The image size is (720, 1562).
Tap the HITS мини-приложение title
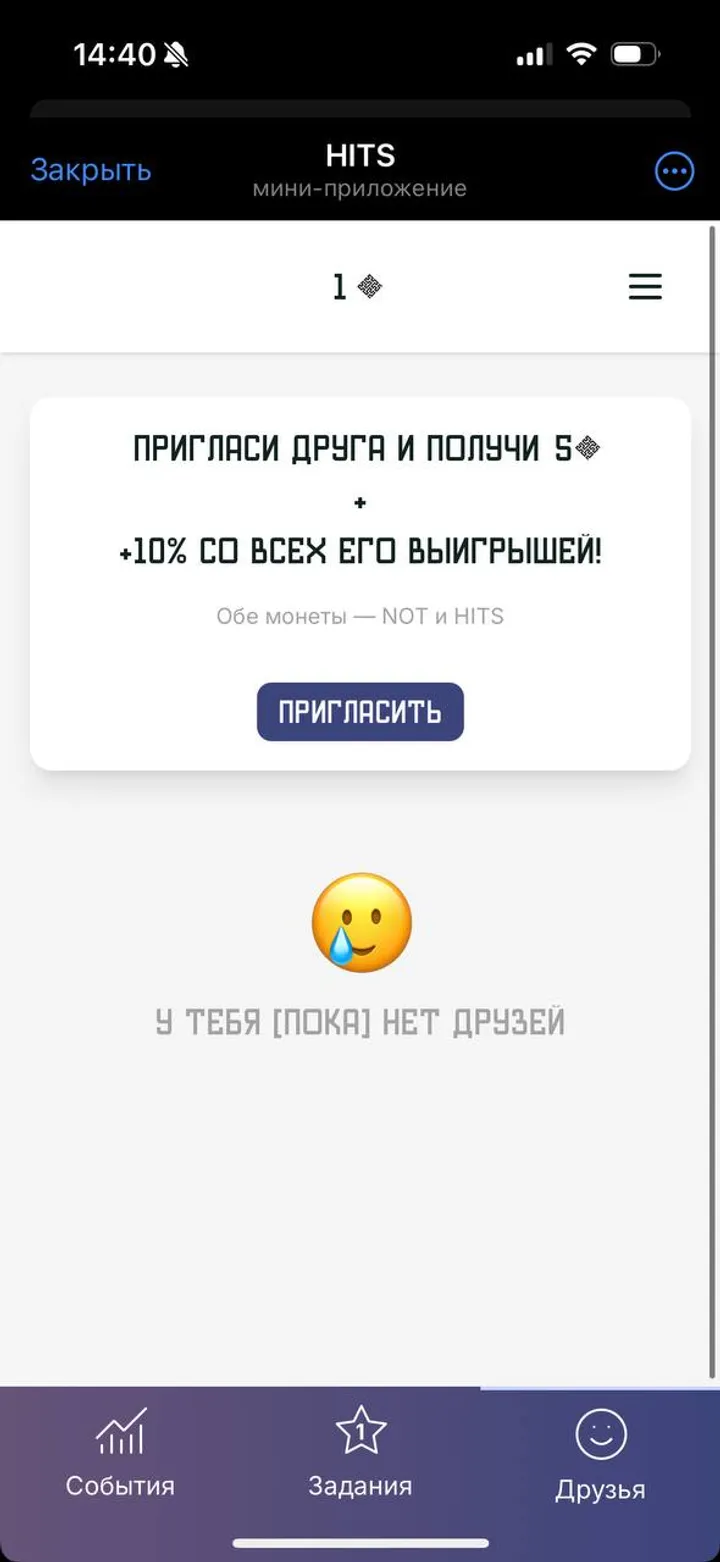pos(360,168)
